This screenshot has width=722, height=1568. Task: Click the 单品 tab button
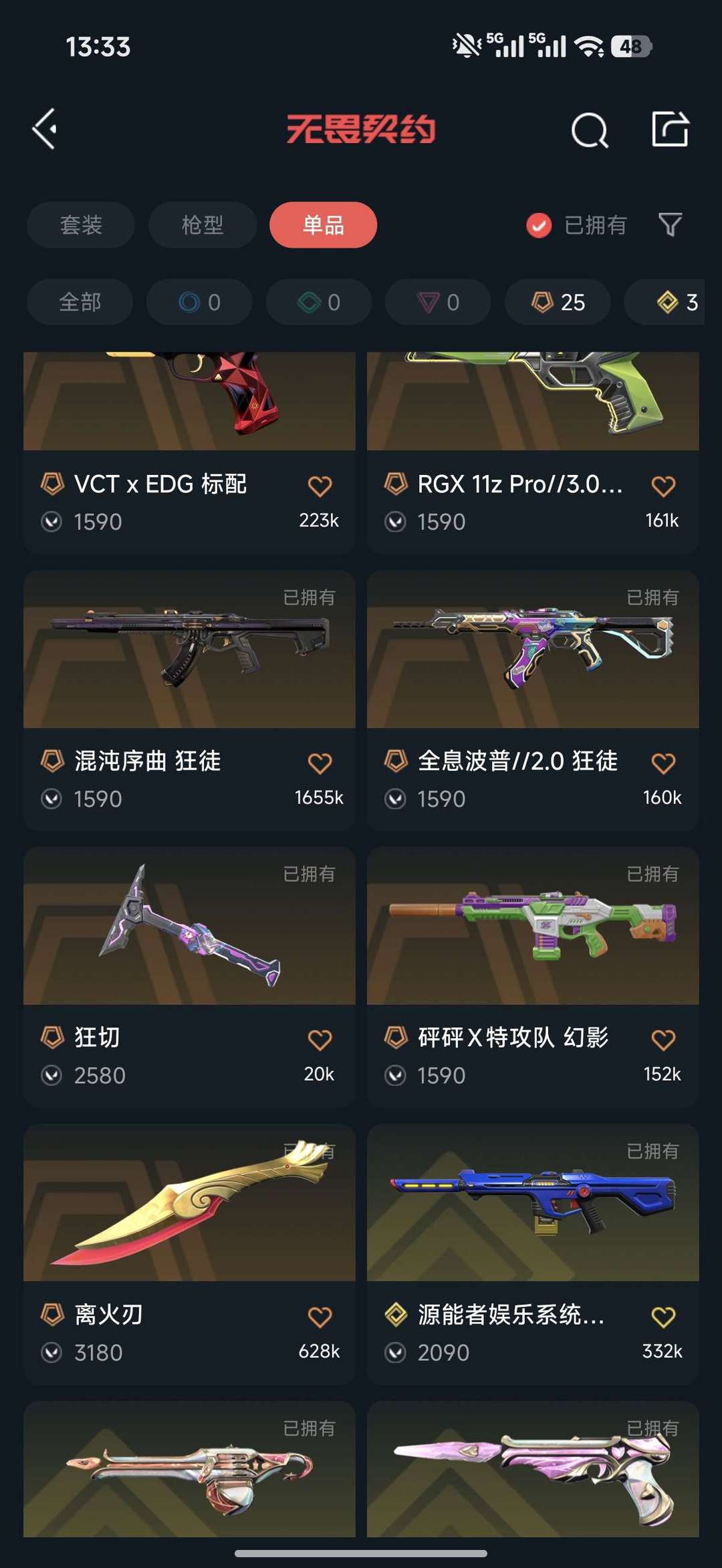[x=323, y=225]
